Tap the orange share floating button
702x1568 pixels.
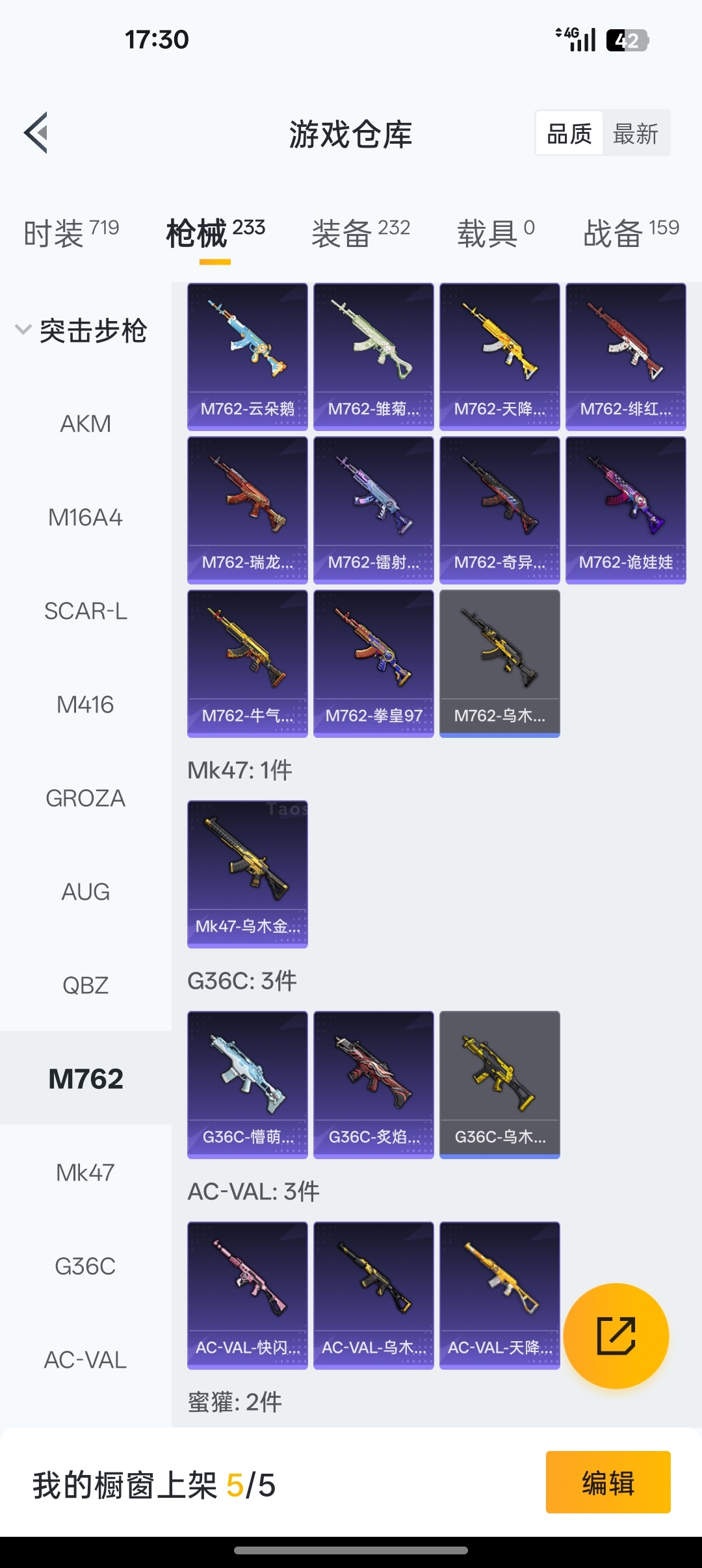[x=616, y=1336]
